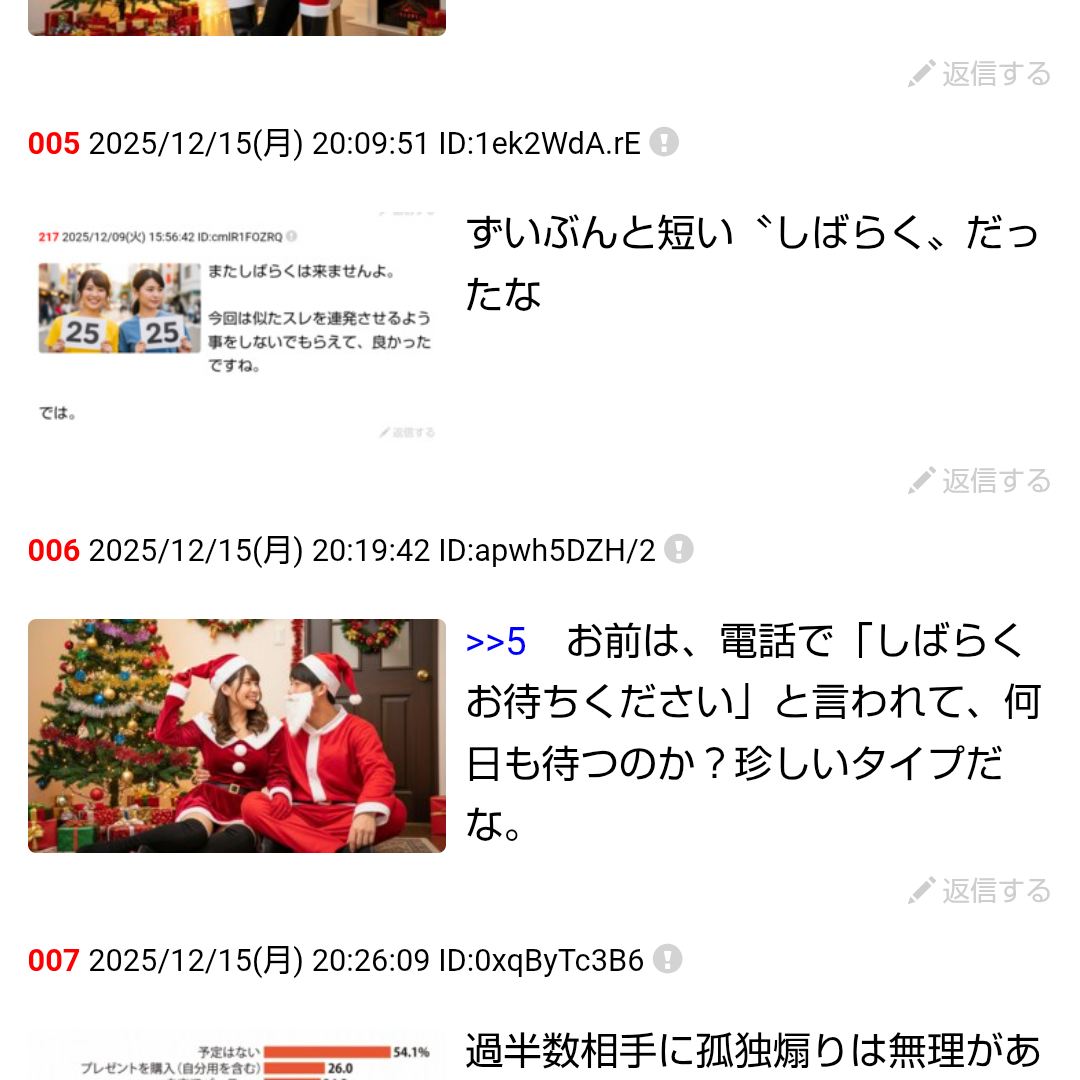
Task: Report post 005 with the exclamation icon
Action: click(664, 143)
